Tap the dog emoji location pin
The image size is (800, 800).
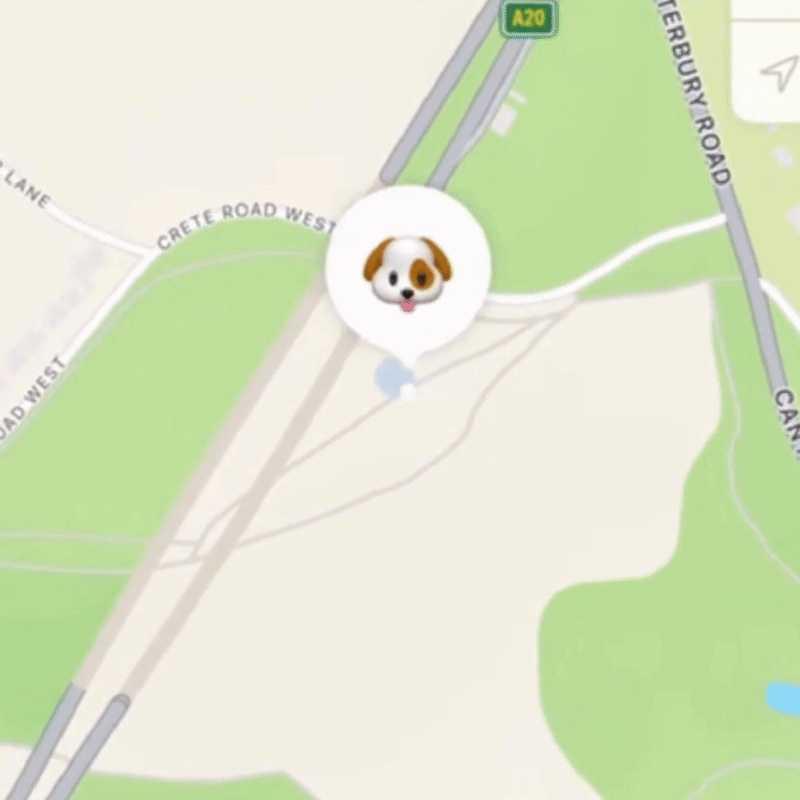pyautogui.click(x=407, y=270)
